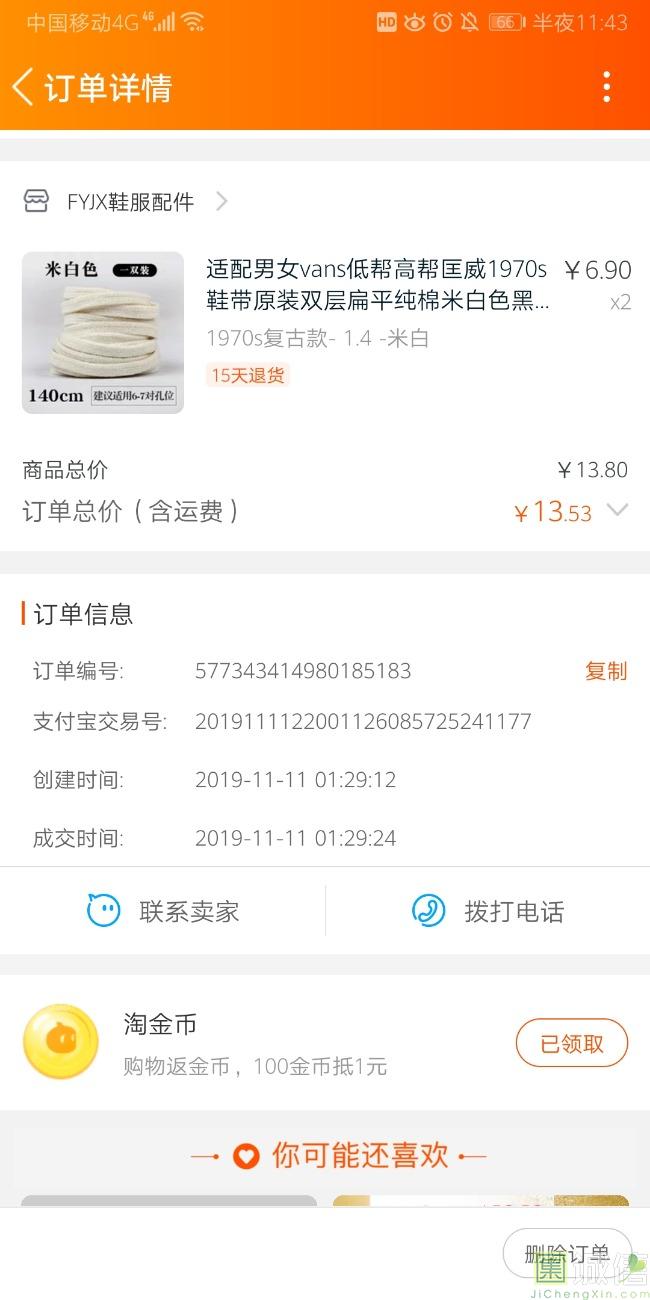Call the seller via 拨打电话
The width and height of the screenshot is (650, 1300).
coord(488,911)
